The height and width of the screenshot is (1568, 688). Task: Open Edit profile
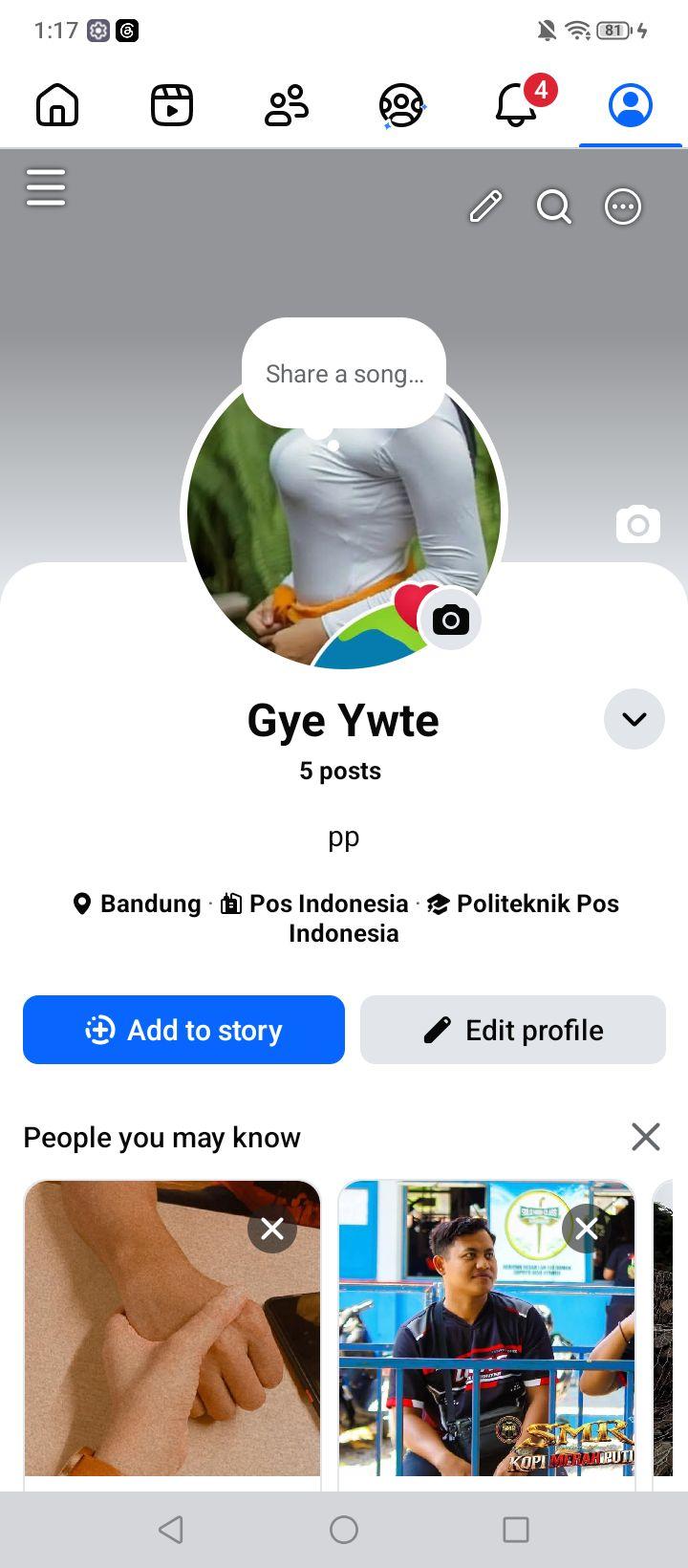513,1030
